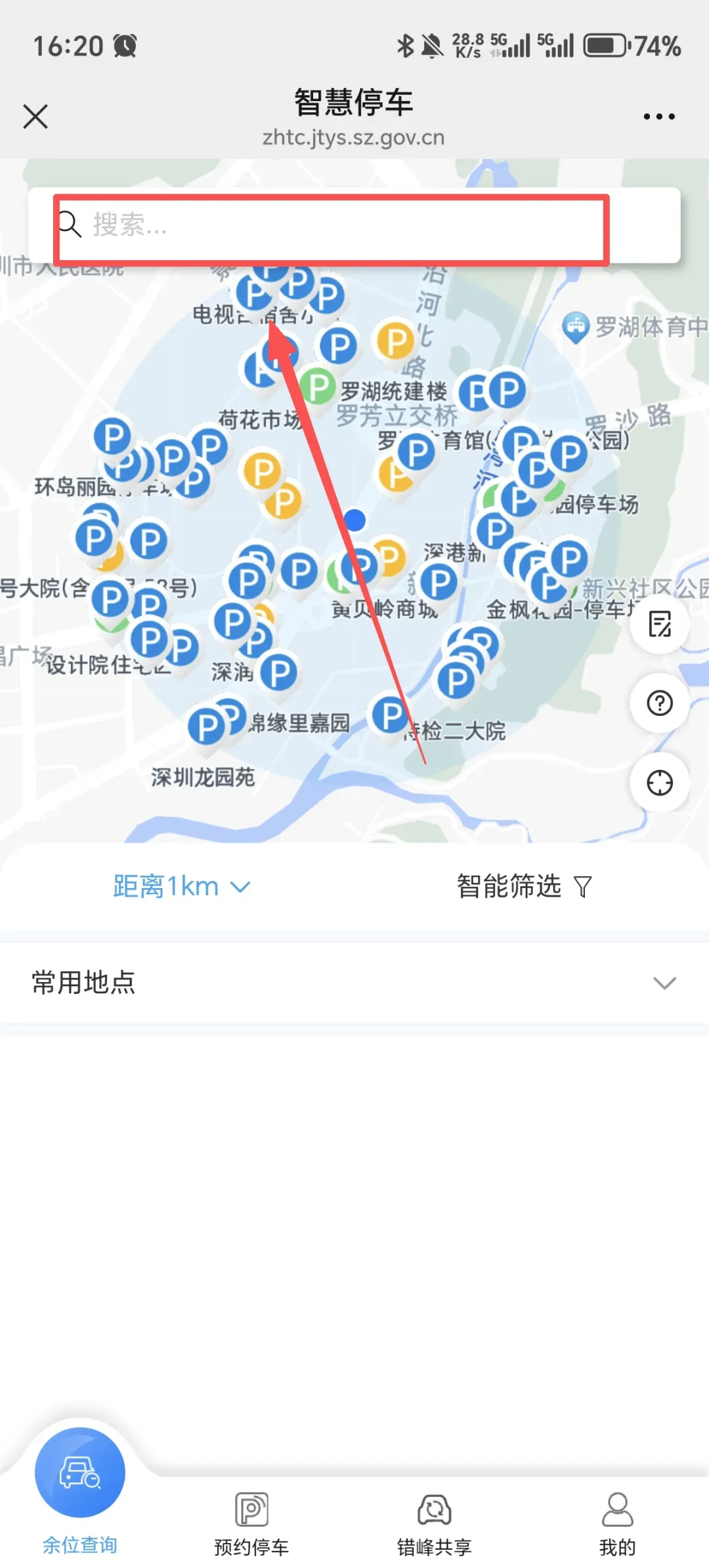The width and height of the screenshot is (709, 1568).
Task: Switch to the 预约停车 tab
Action: click(251, 1524)
